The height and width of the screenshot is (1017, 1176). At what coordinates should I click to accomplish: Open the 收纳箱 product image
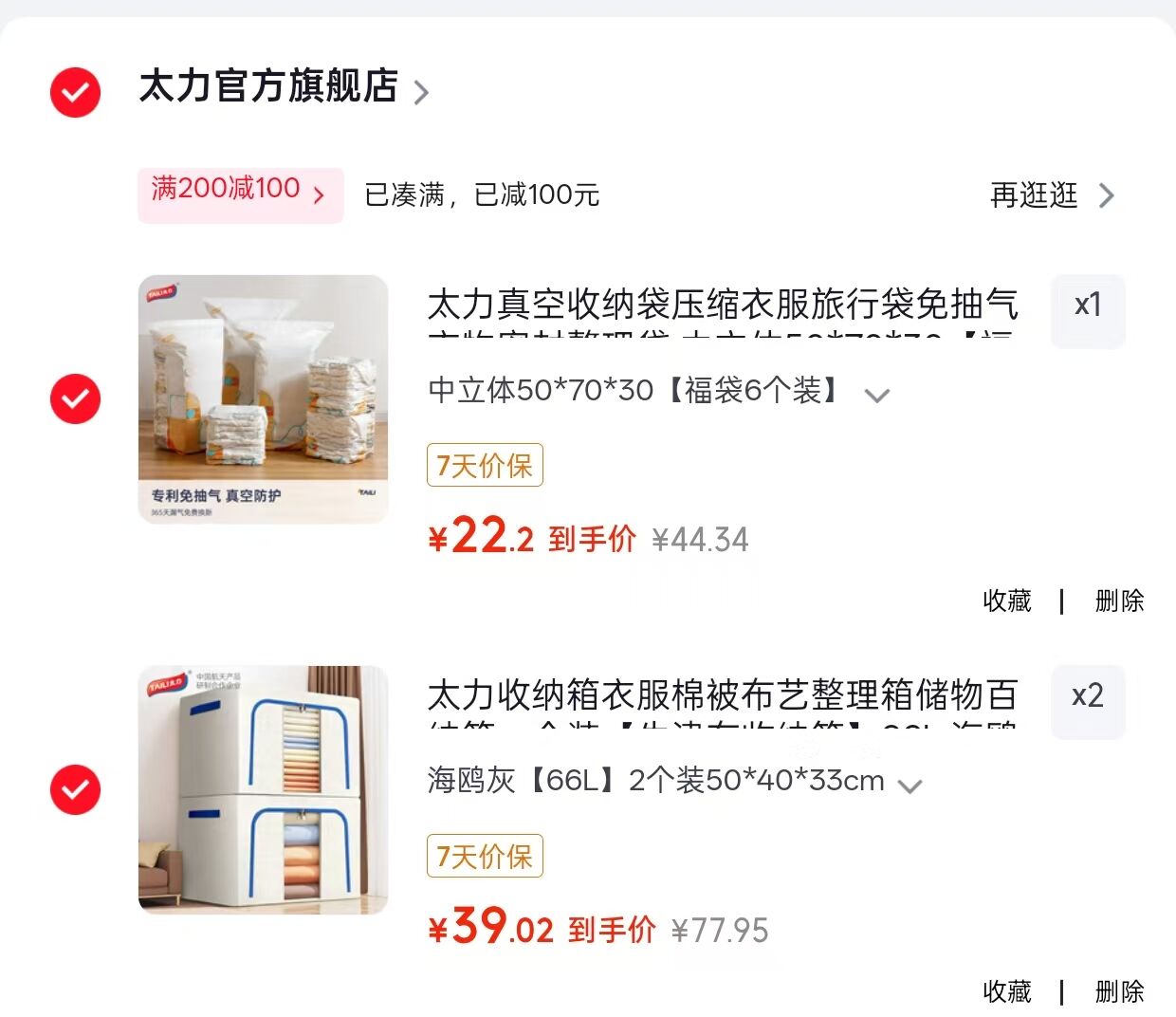[x=263, y=789]
